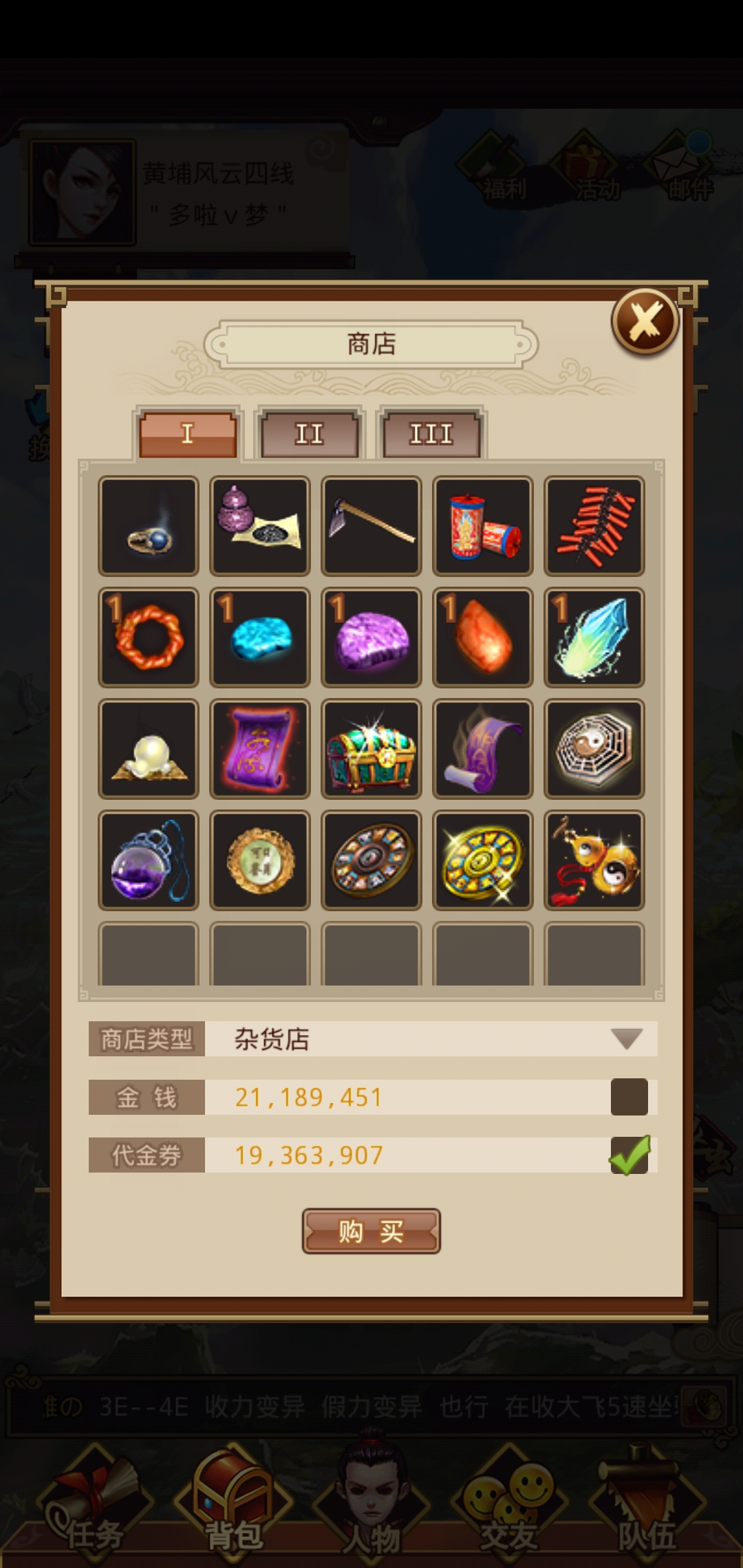Pick the white pearl item
Image resolution: width=743 pixels, height=1568 pixels.
[x=149, y=749]
